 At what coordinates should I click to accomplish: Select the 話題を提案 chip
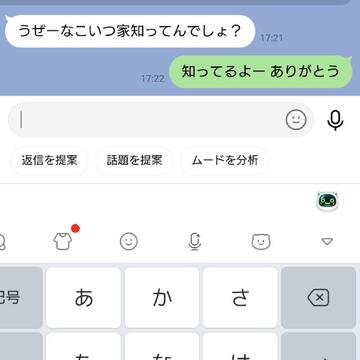coord(134,161)
